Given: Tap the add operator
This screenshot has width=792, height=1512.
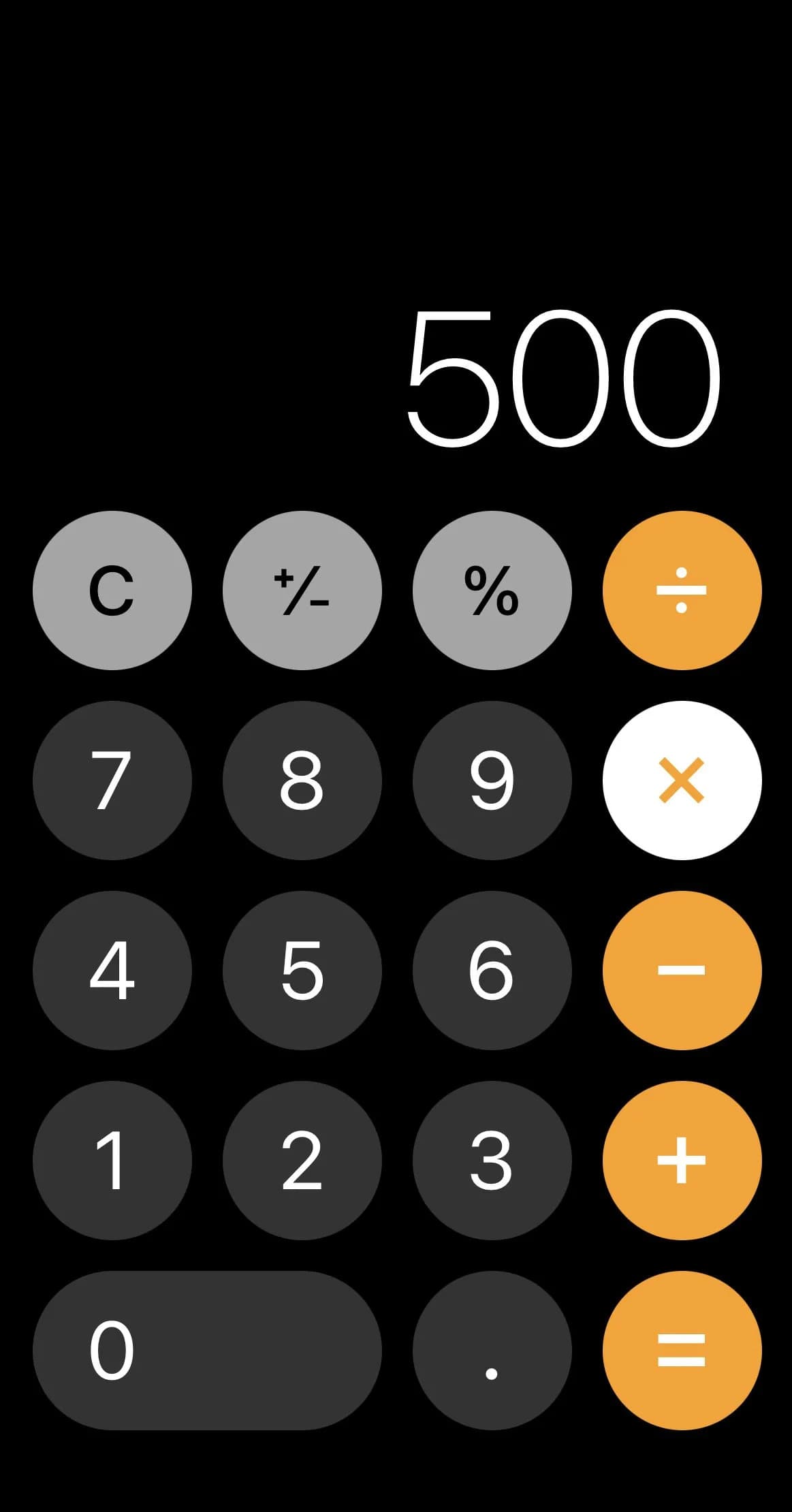Looking at the screenshot, I should tap(681, 1161).
